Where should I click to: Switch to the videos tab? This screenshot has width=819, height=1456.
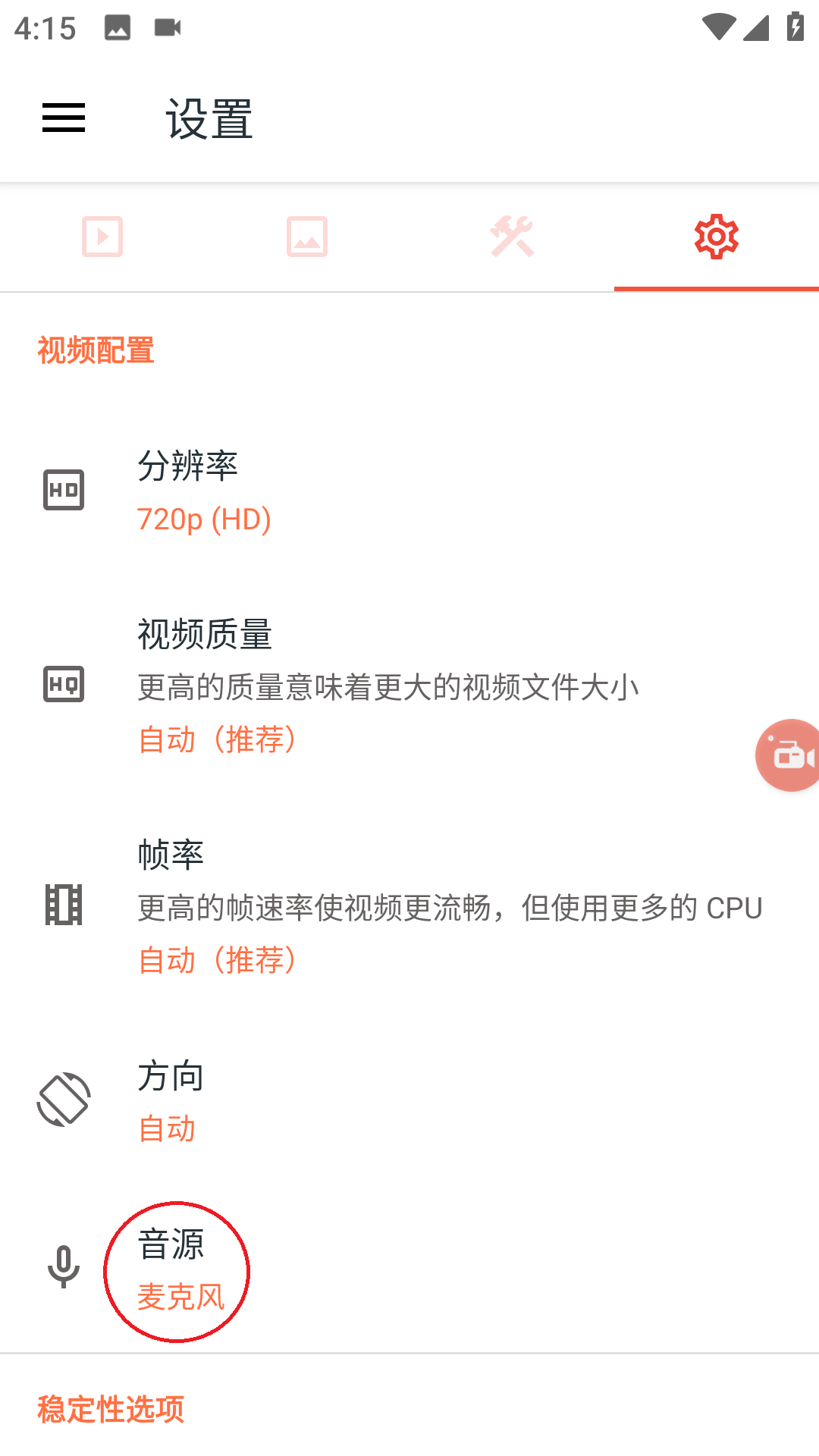pos(102,237)
